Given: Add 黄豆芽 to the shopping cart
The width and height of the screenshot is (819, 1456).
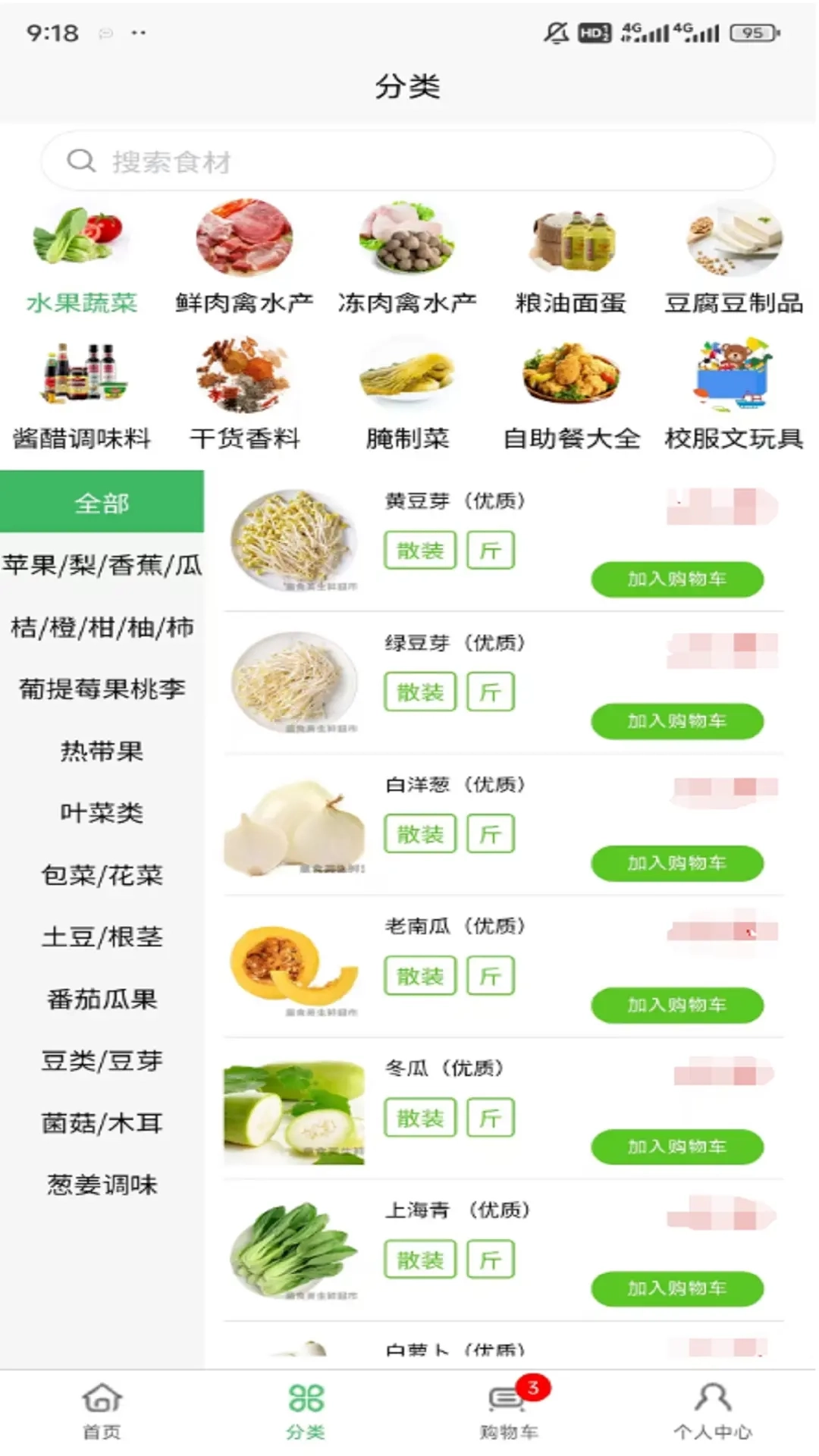Looking at the screenshot, I should pyautogui.click(x=677, y=579).
